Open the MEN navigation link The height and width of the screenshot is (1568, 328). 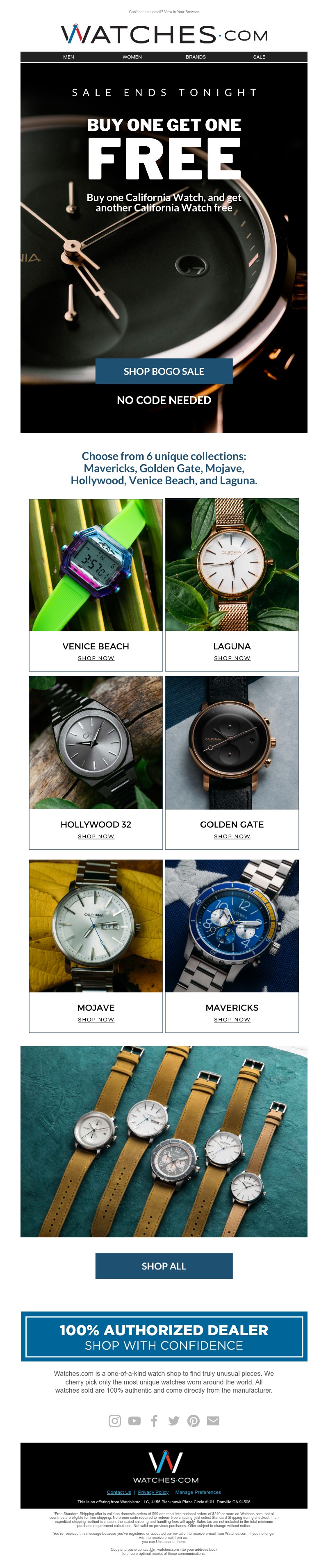tap(68, 57)
